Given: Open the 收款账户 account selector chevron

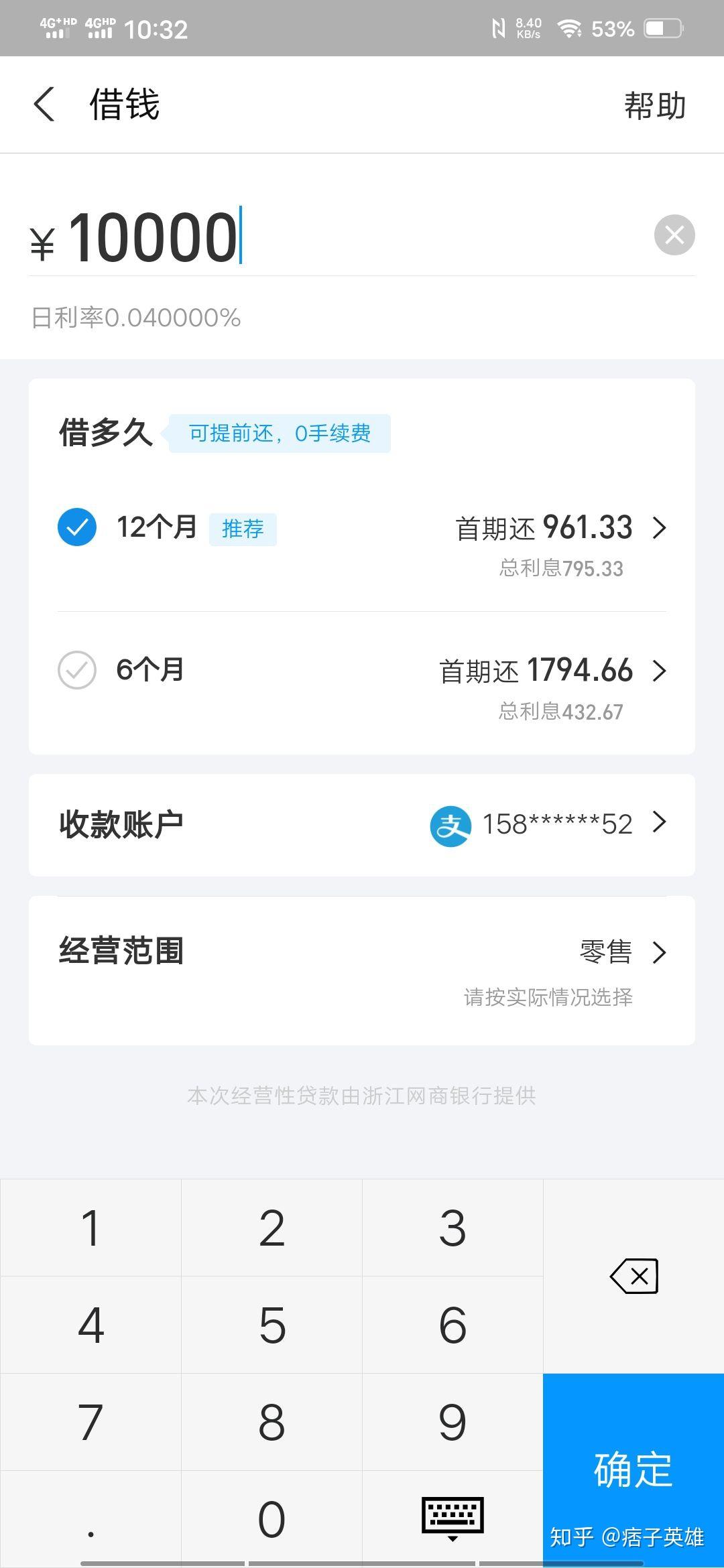Looking at the screenshot, I should pos(660,824).
